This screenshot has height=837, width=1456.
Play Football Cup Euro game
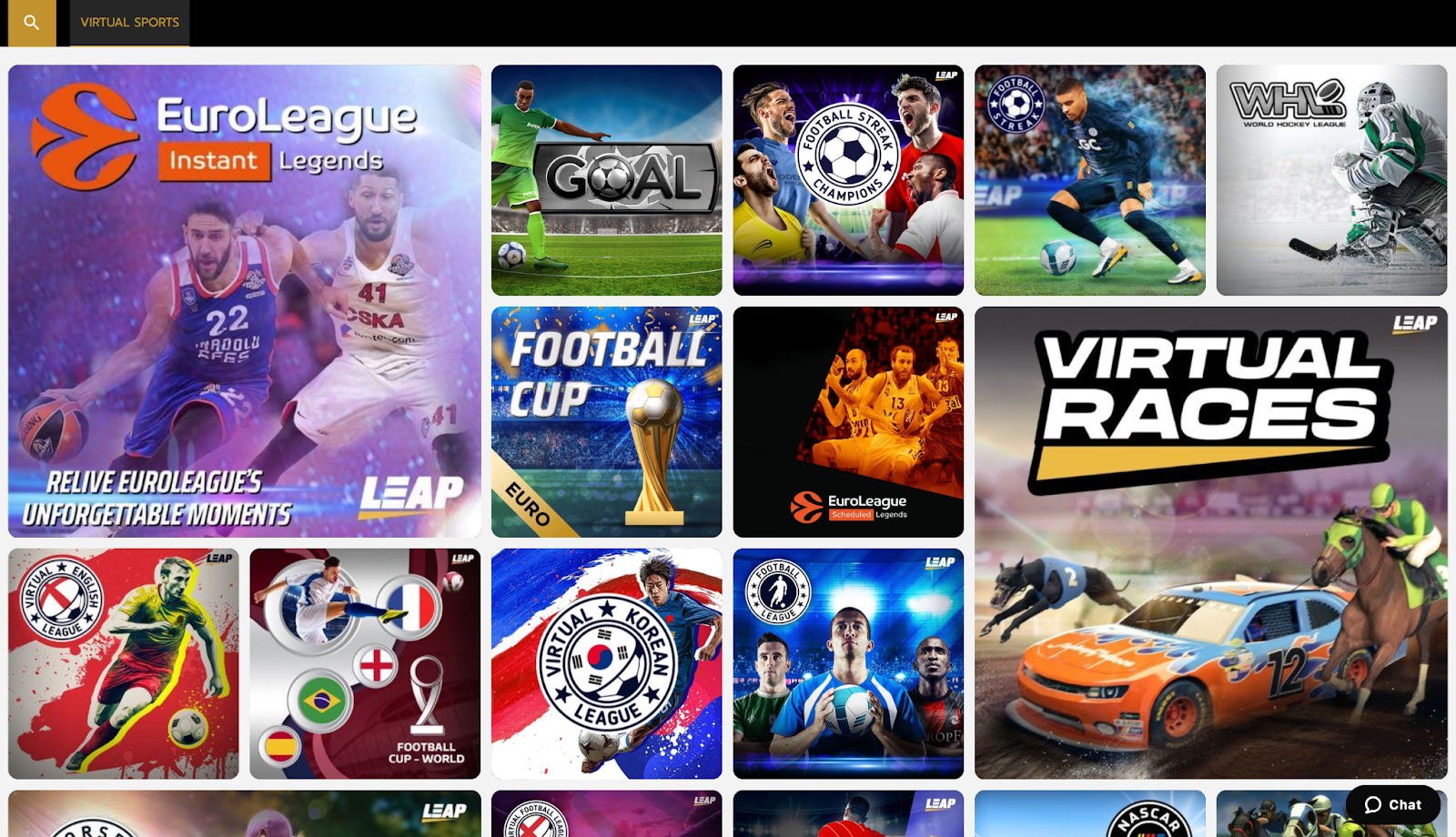(x=606, y=421)
